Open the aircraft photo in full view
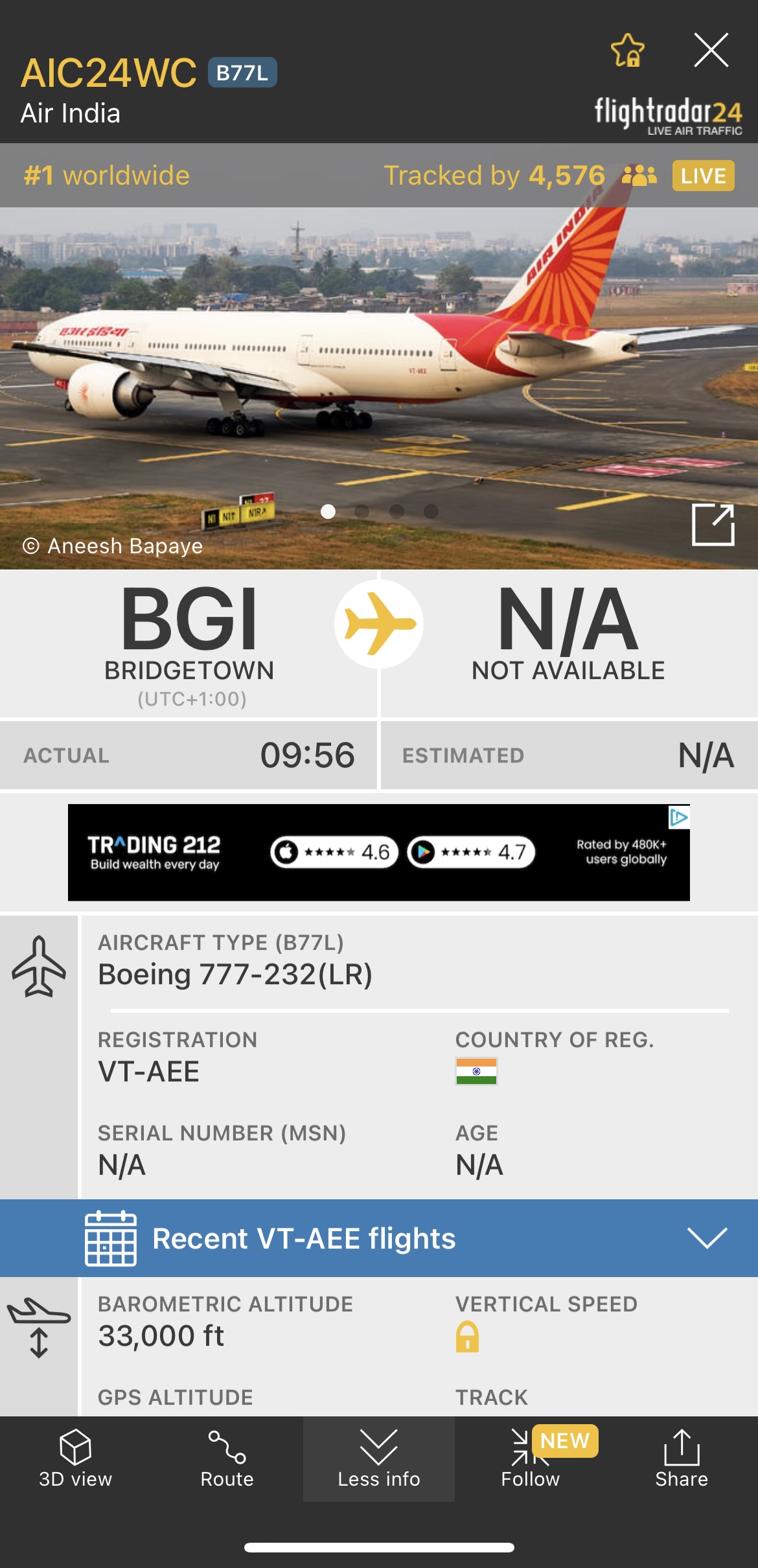Image resolution: width=758 pixels, height=1568 pixels. pos(713,524)
